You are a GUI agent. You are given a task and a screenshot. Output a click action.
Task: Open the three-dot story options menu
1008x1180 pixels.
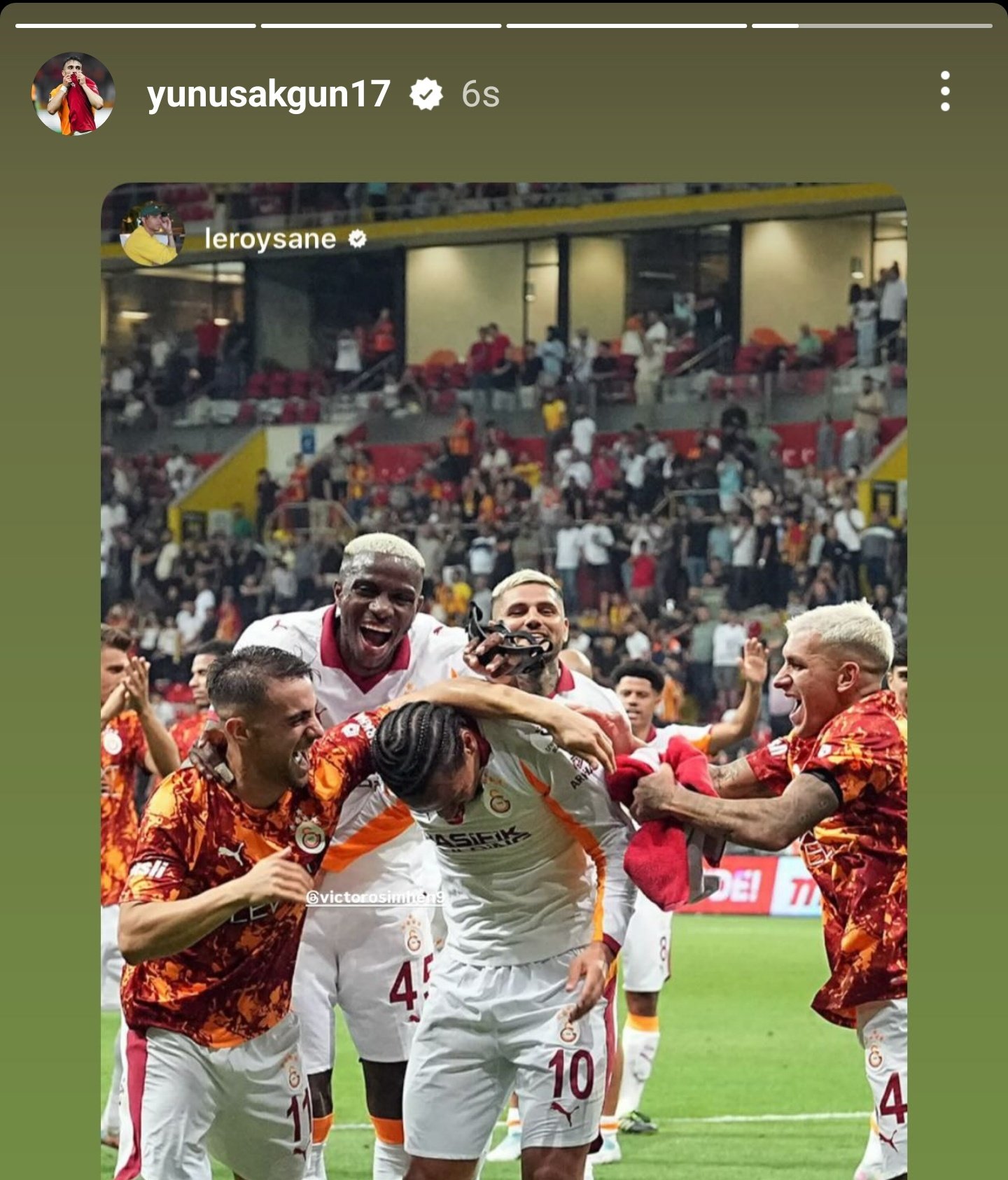click(945, 92)
